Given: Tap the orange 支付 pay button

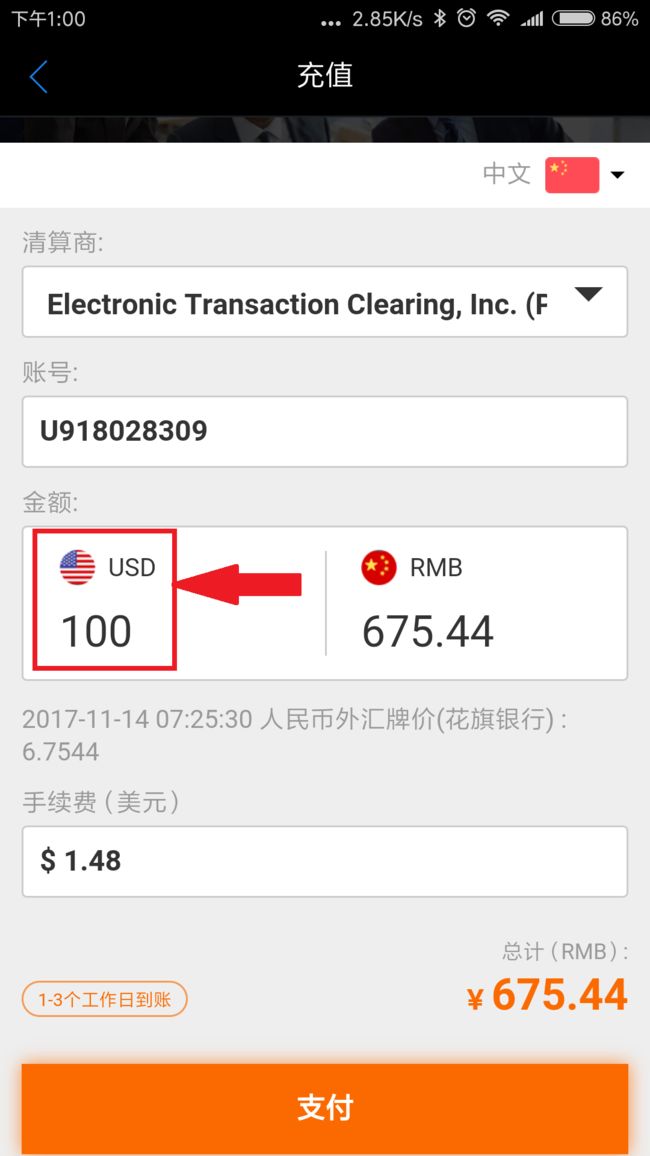Looking at the screenshot, I should [325, 1108].
